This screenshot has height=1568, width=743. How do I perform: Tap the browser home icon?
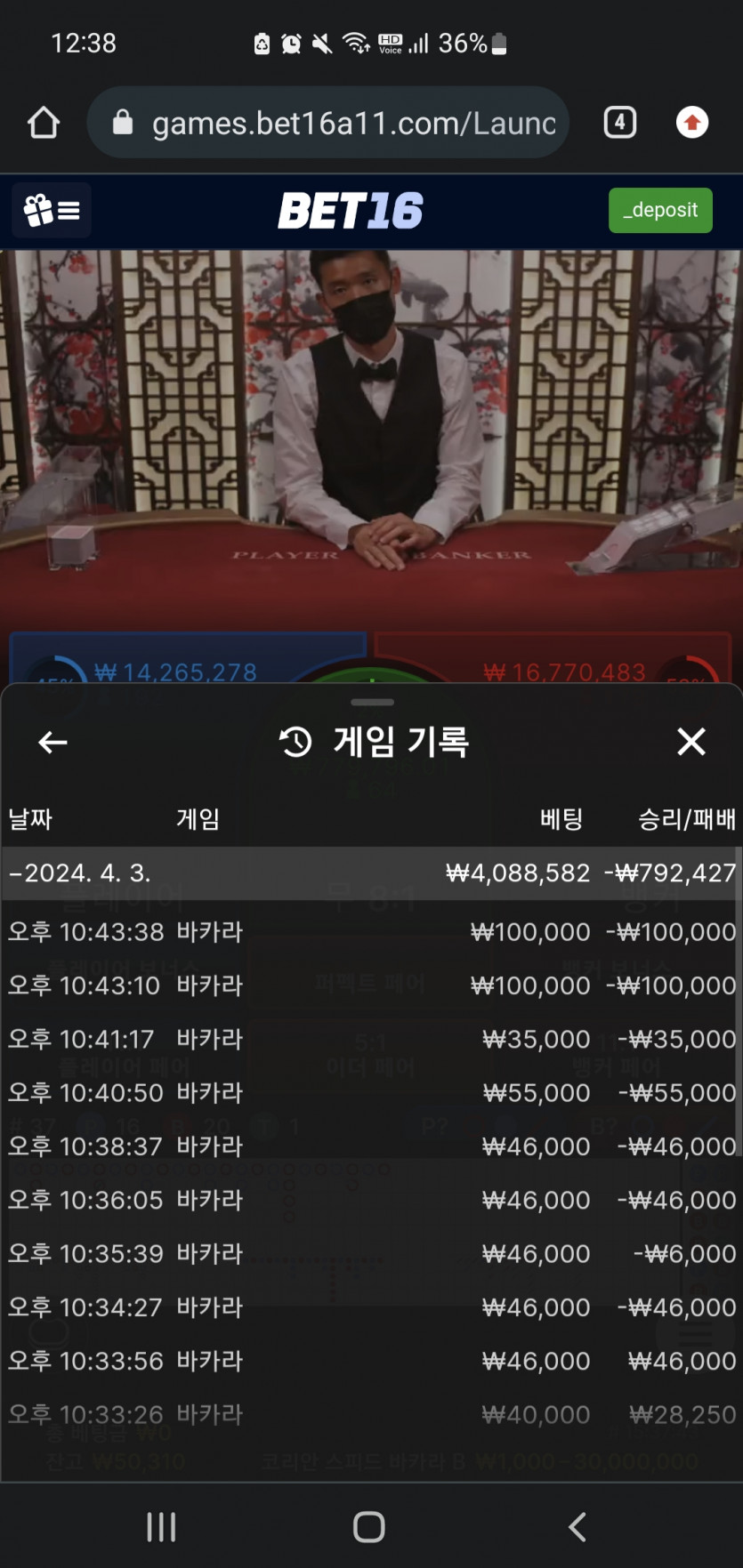coord(44,123)
